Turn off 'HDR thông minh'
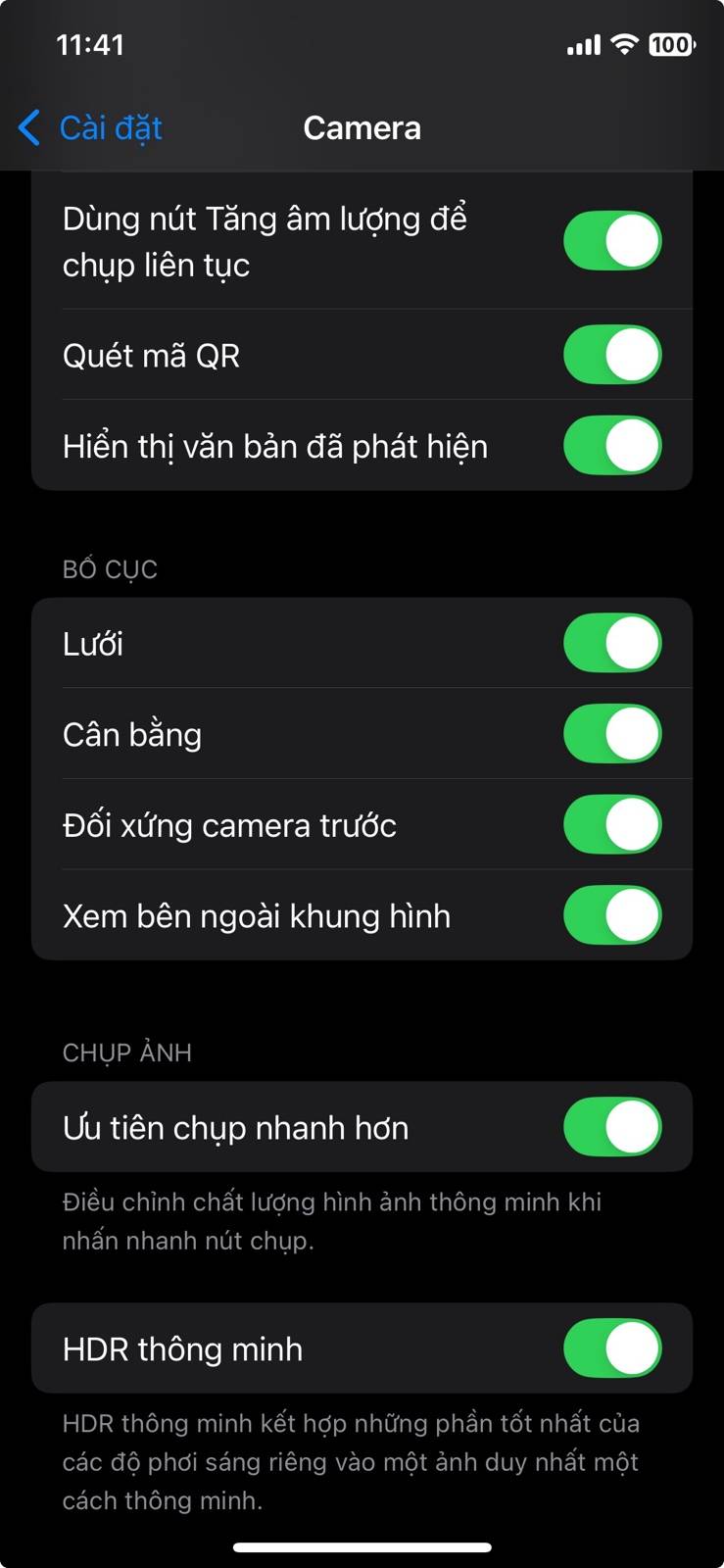Viewport: 724px width, 1568px height. point(611,1349)
